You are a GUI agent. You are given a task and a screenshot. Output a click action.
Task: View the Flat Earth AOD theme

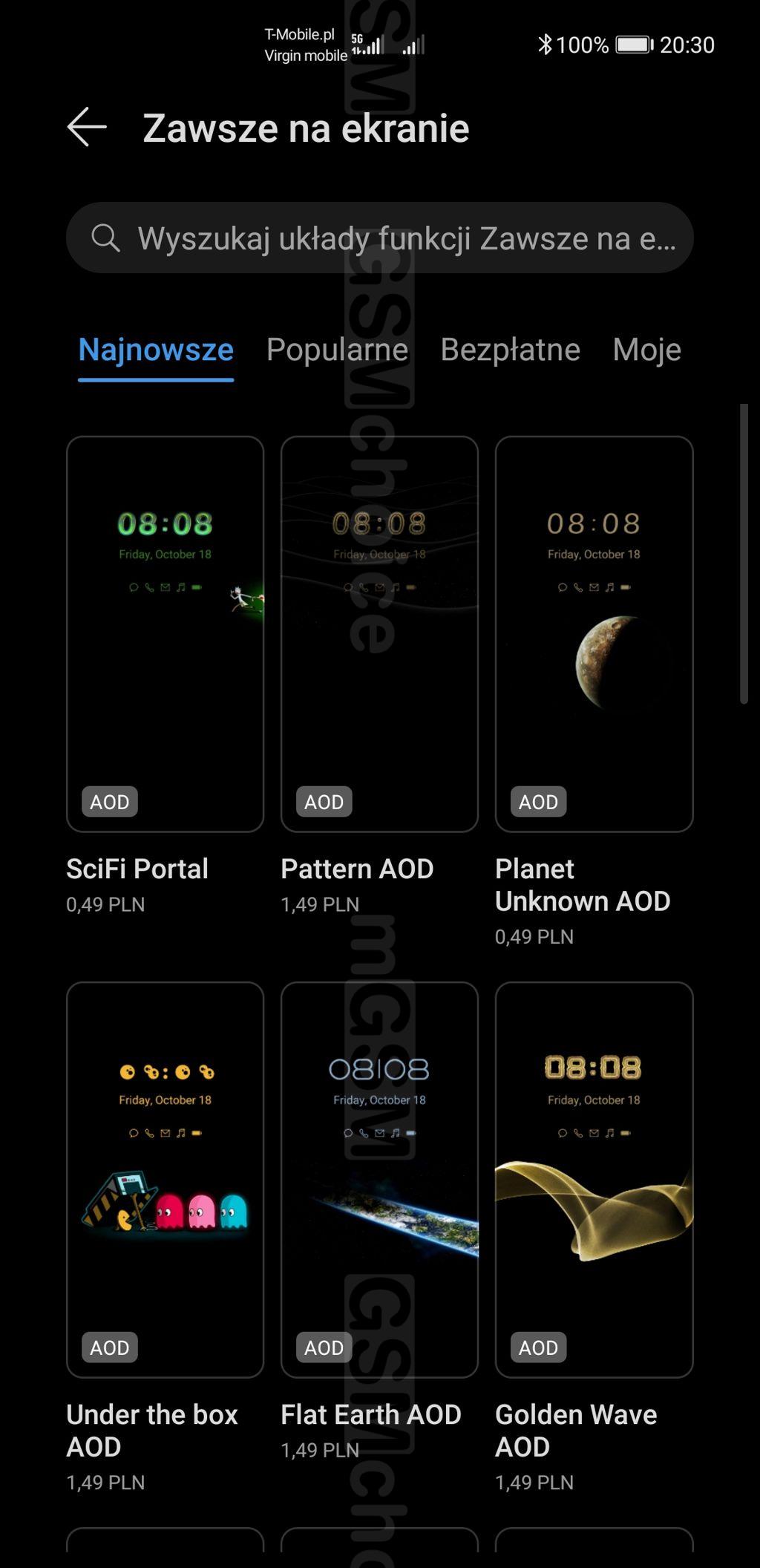379,1179
